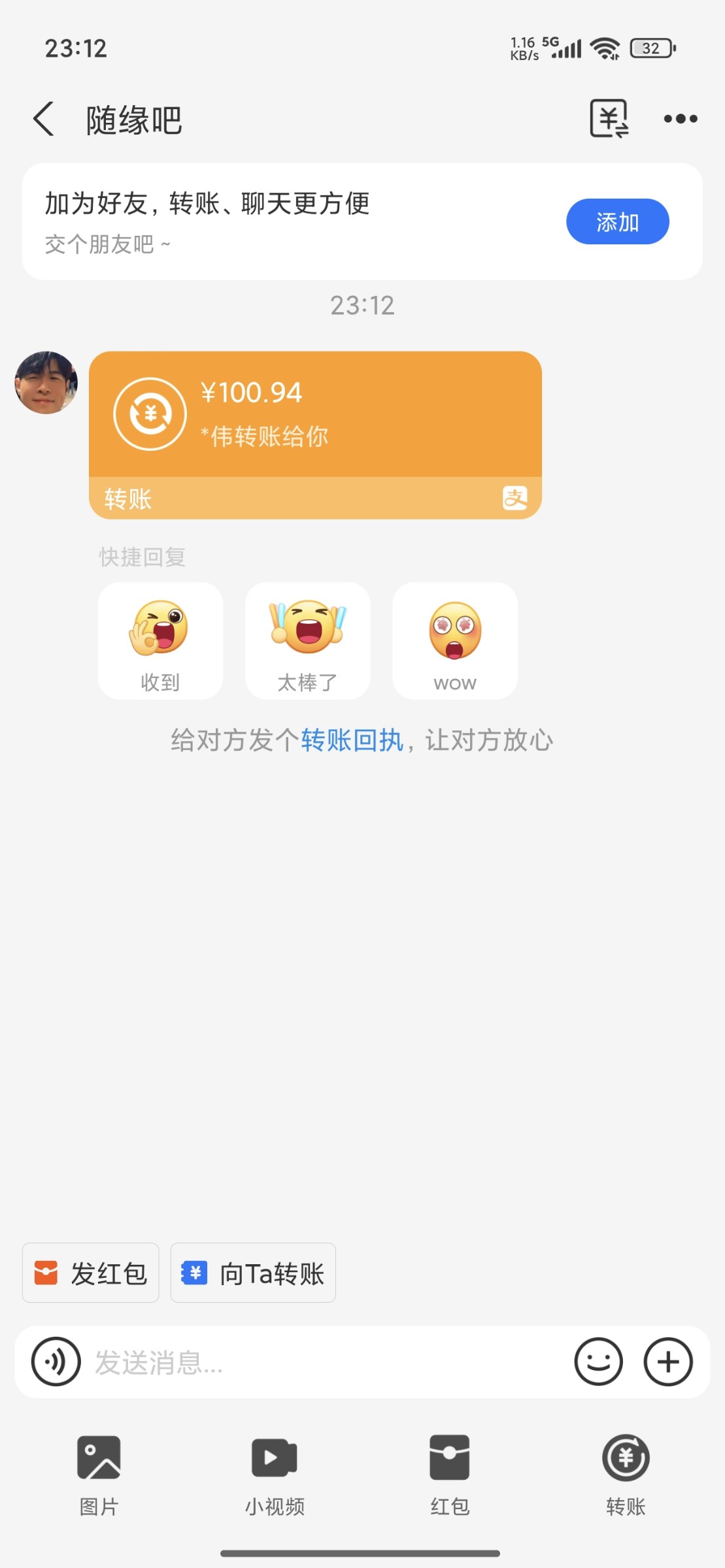The width and height of the screenshot is (725, 1568).
Task: Open the transfer records icon
Action: tap(609, 119)
